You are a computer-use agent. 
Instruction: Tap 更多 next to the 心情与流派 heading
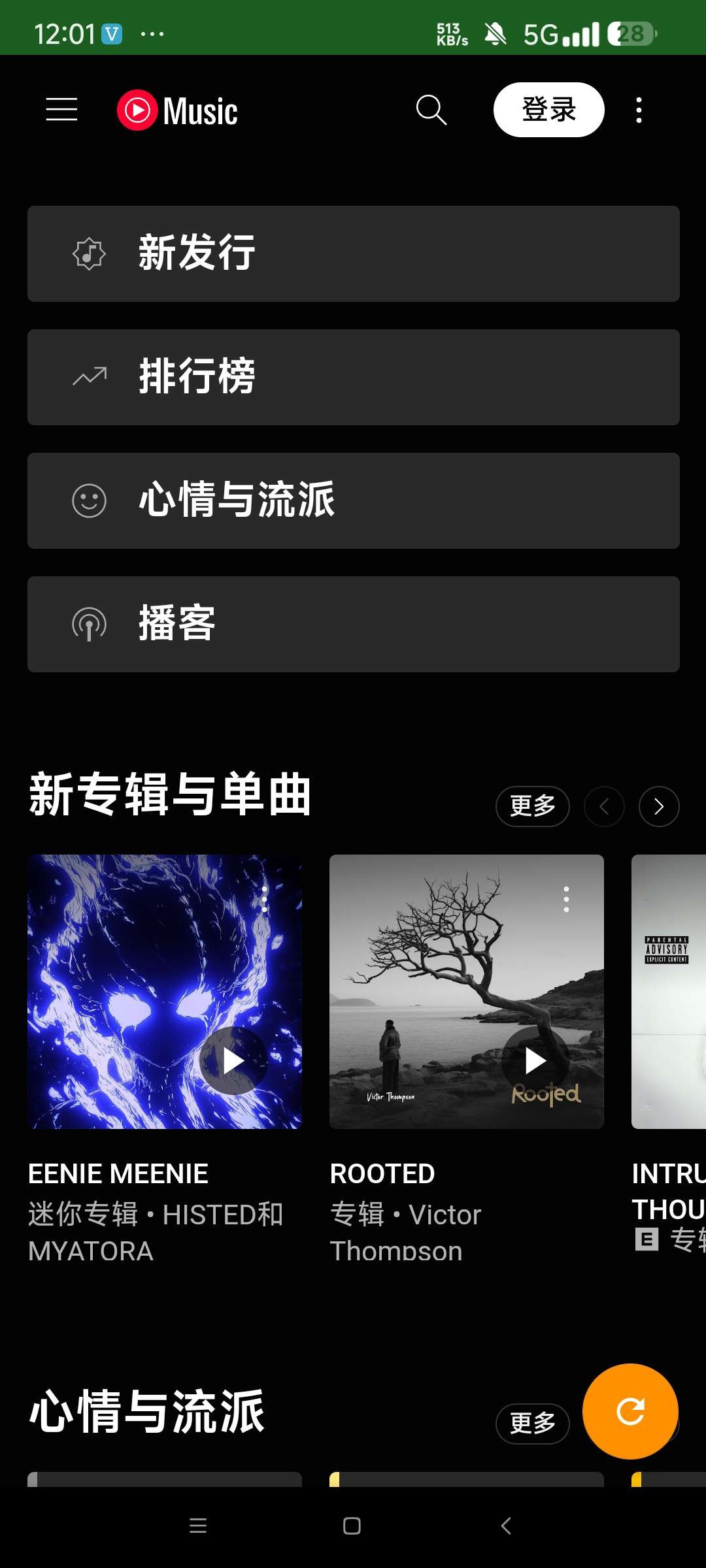(x=532, y=1423)
